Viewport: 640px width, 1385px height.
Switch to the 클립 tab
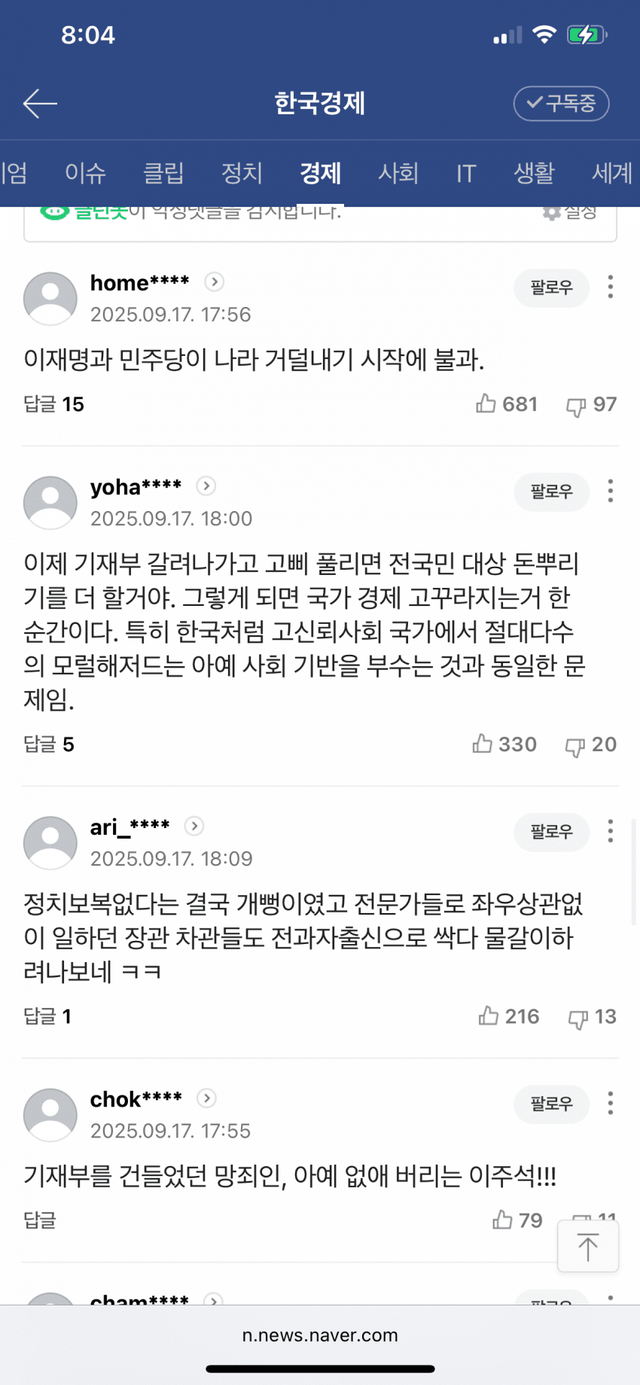[163, 173]
